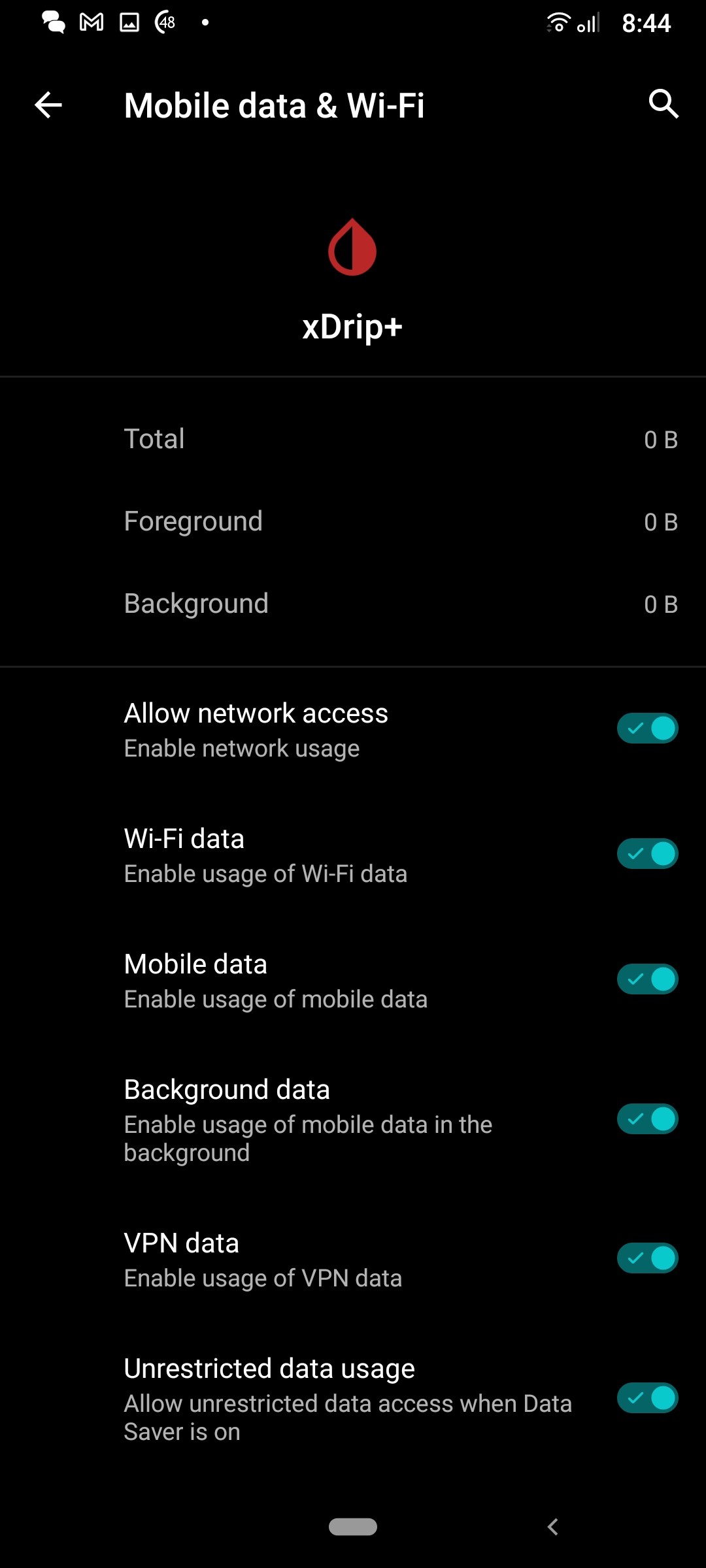The width and height of the screenshot is (706, 1568).
Task: Turn off Mobile data usage
Action: click(x=647, y=979)
